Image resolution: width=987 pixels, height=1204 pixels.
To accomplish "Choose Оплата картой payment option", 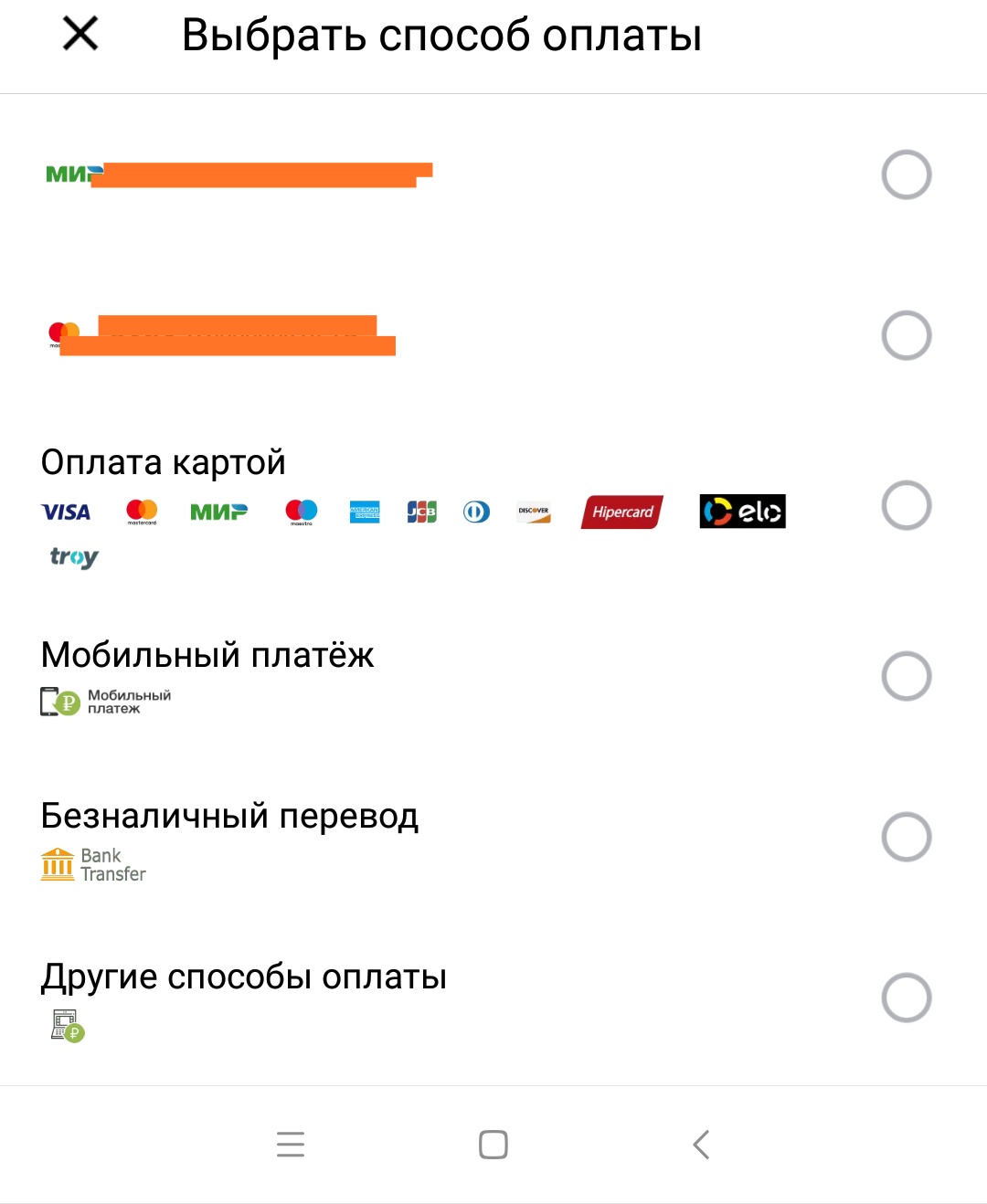I will pyautogui.click(x=906, y=505).
